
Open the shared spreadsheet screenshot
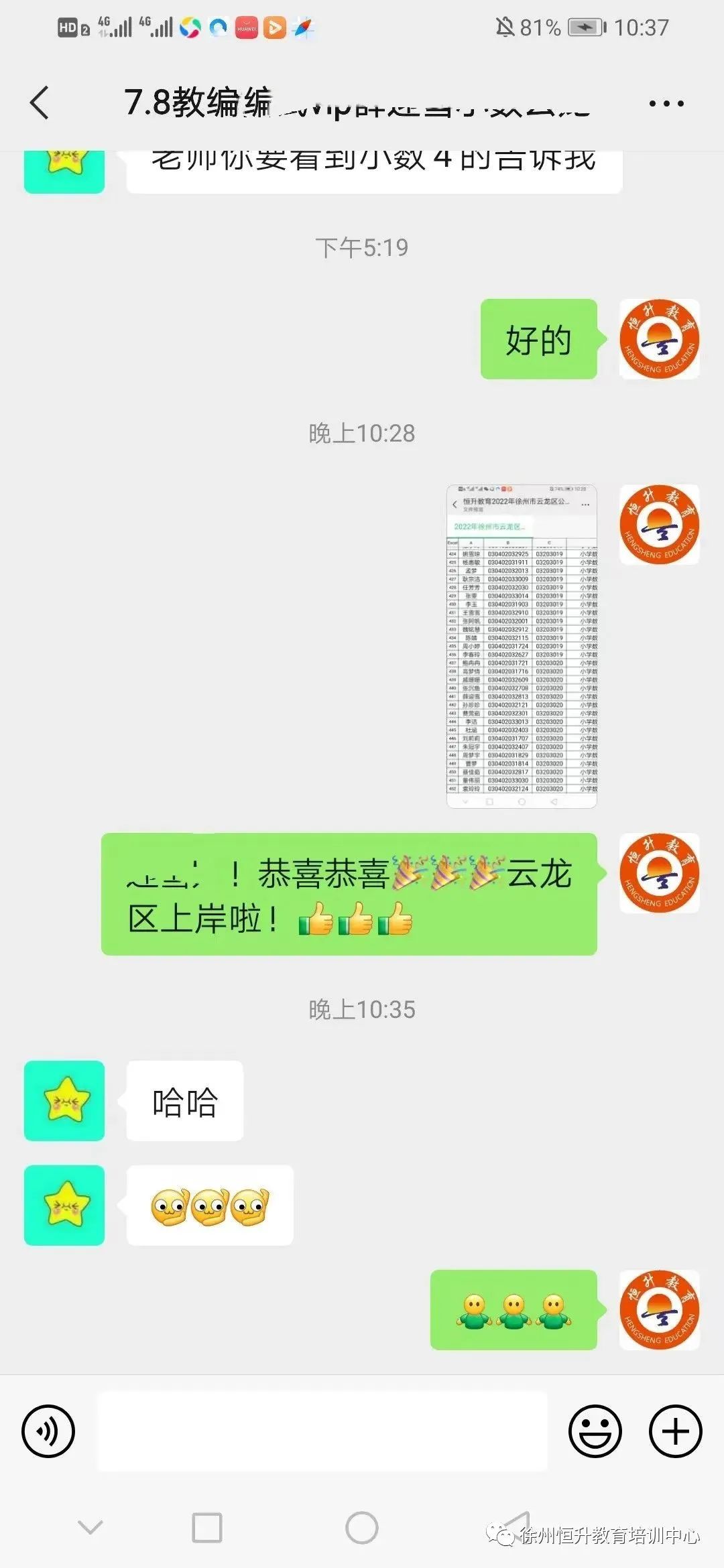[x=522, y=647]
